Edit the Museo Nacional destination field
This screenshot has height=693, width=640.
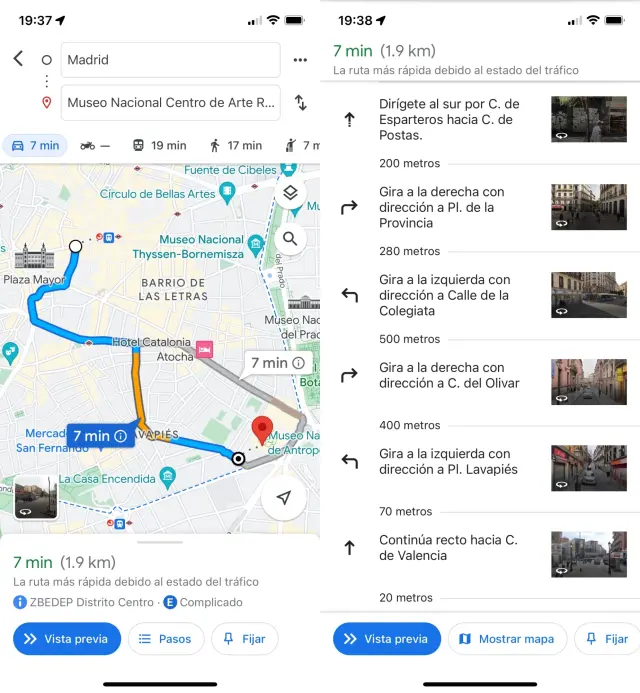170,102
